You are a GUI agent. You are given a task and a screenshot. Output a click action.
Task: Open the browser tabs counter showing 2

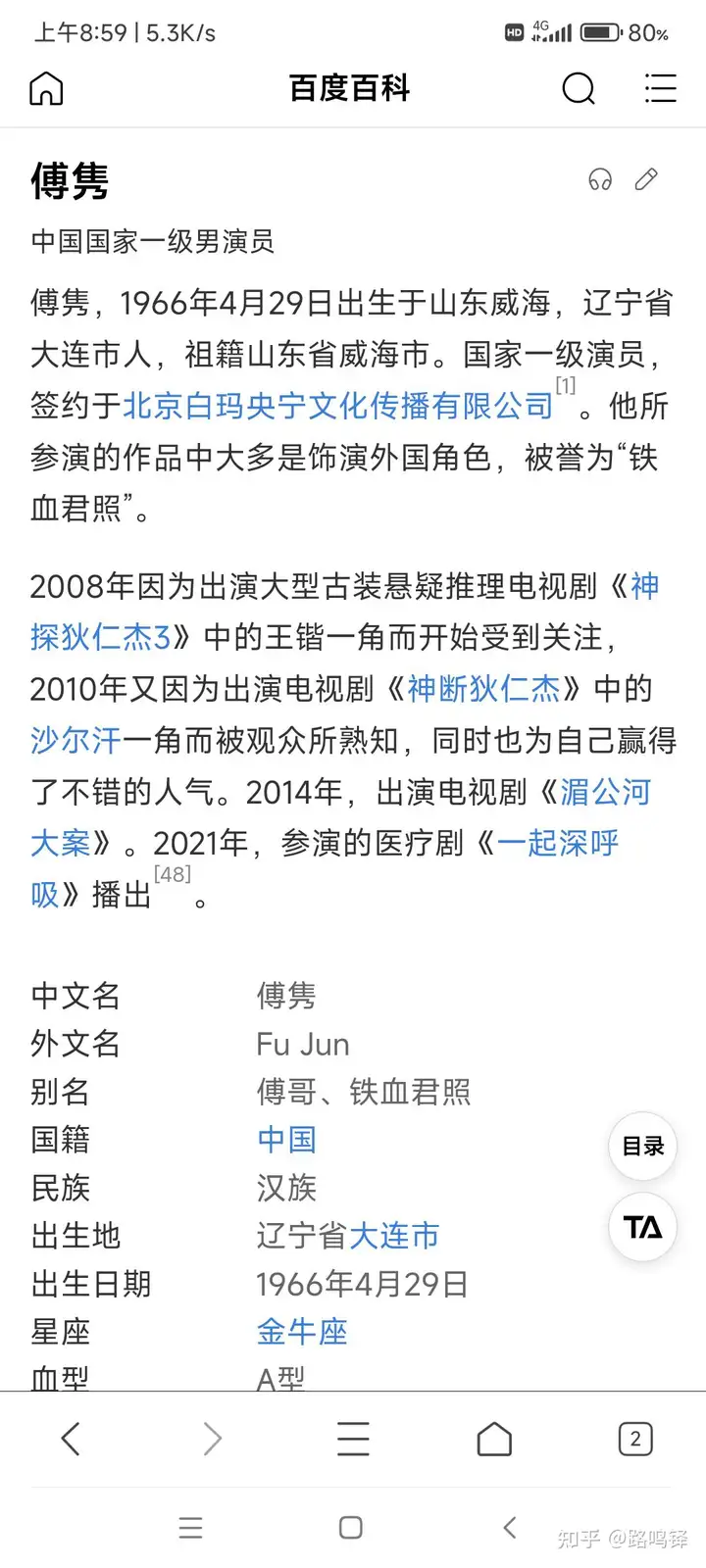(635, 1439)
